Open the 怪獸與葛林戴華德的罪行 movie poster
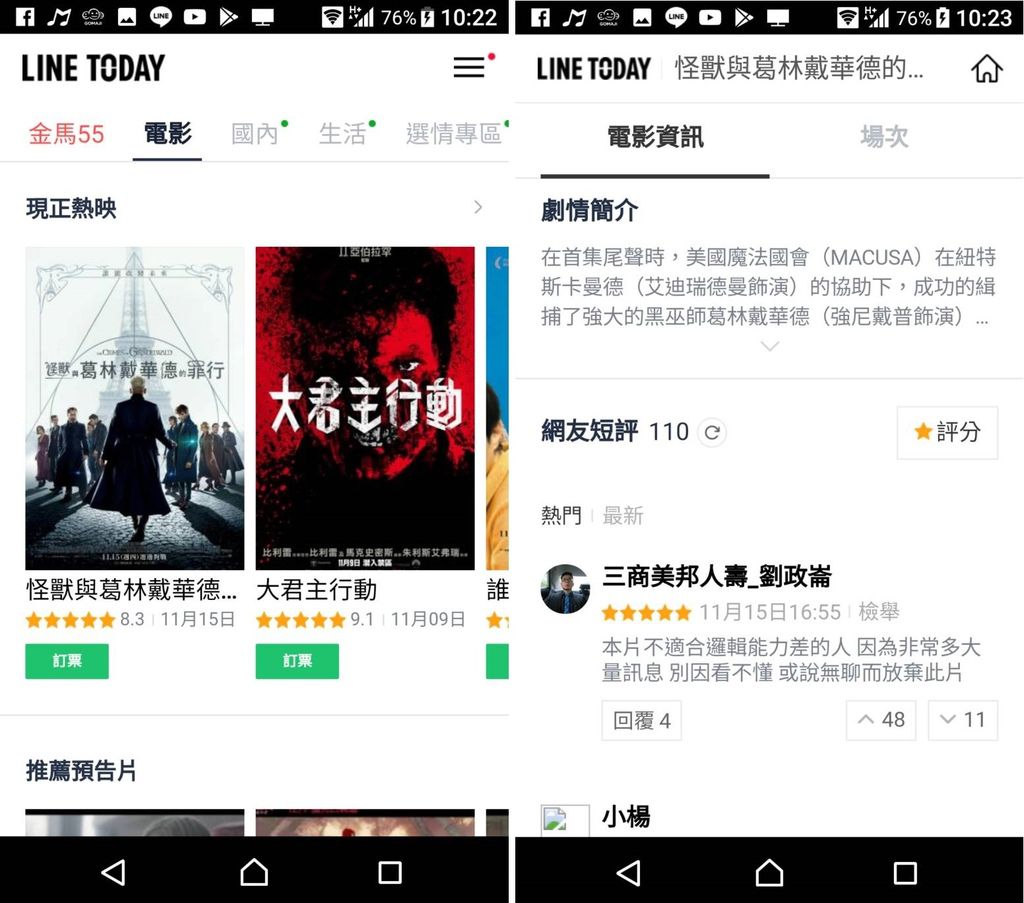 [135, 408]
